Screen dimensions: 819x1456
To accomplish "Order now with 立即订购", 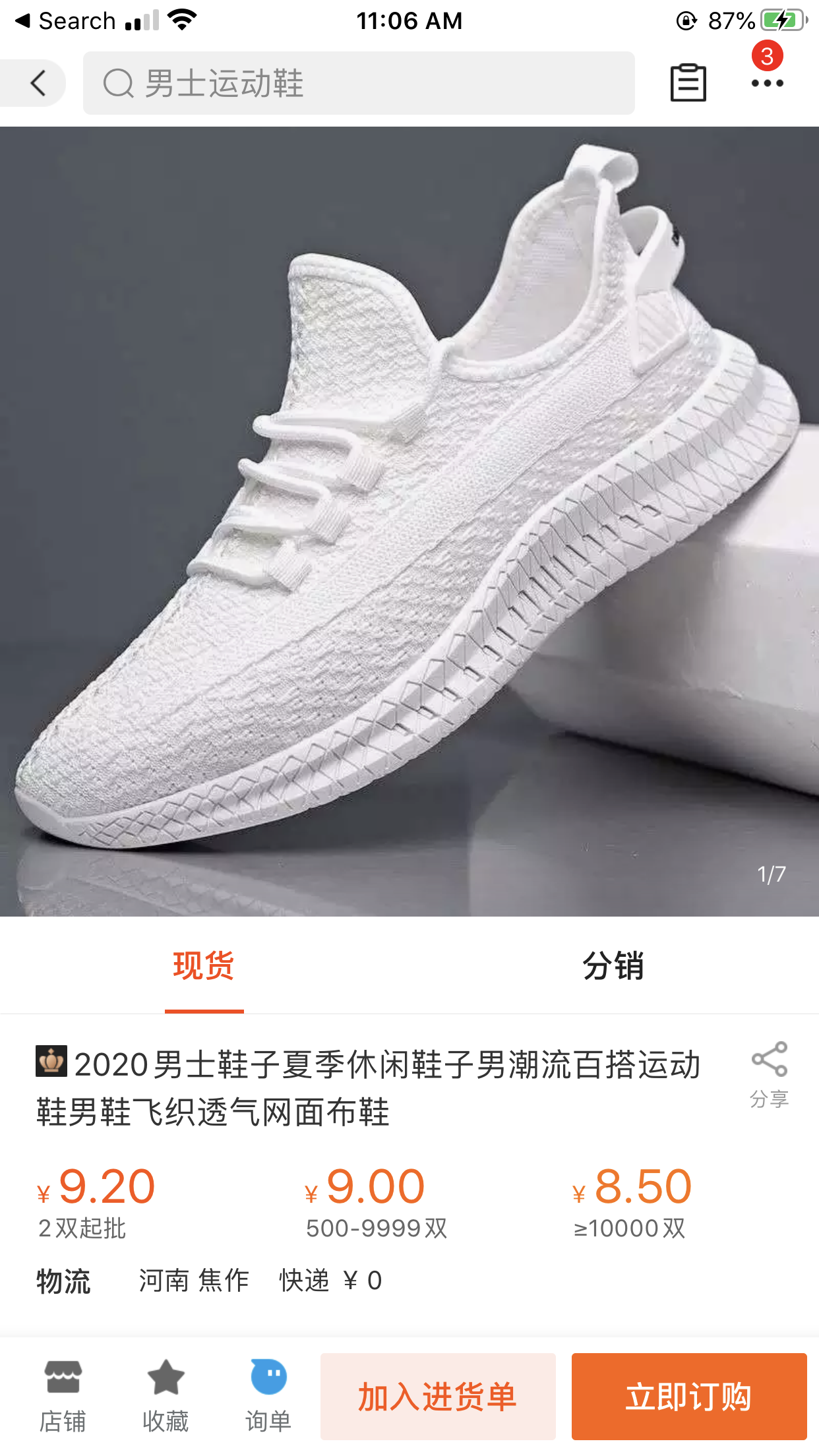I will coord(689,1397).
